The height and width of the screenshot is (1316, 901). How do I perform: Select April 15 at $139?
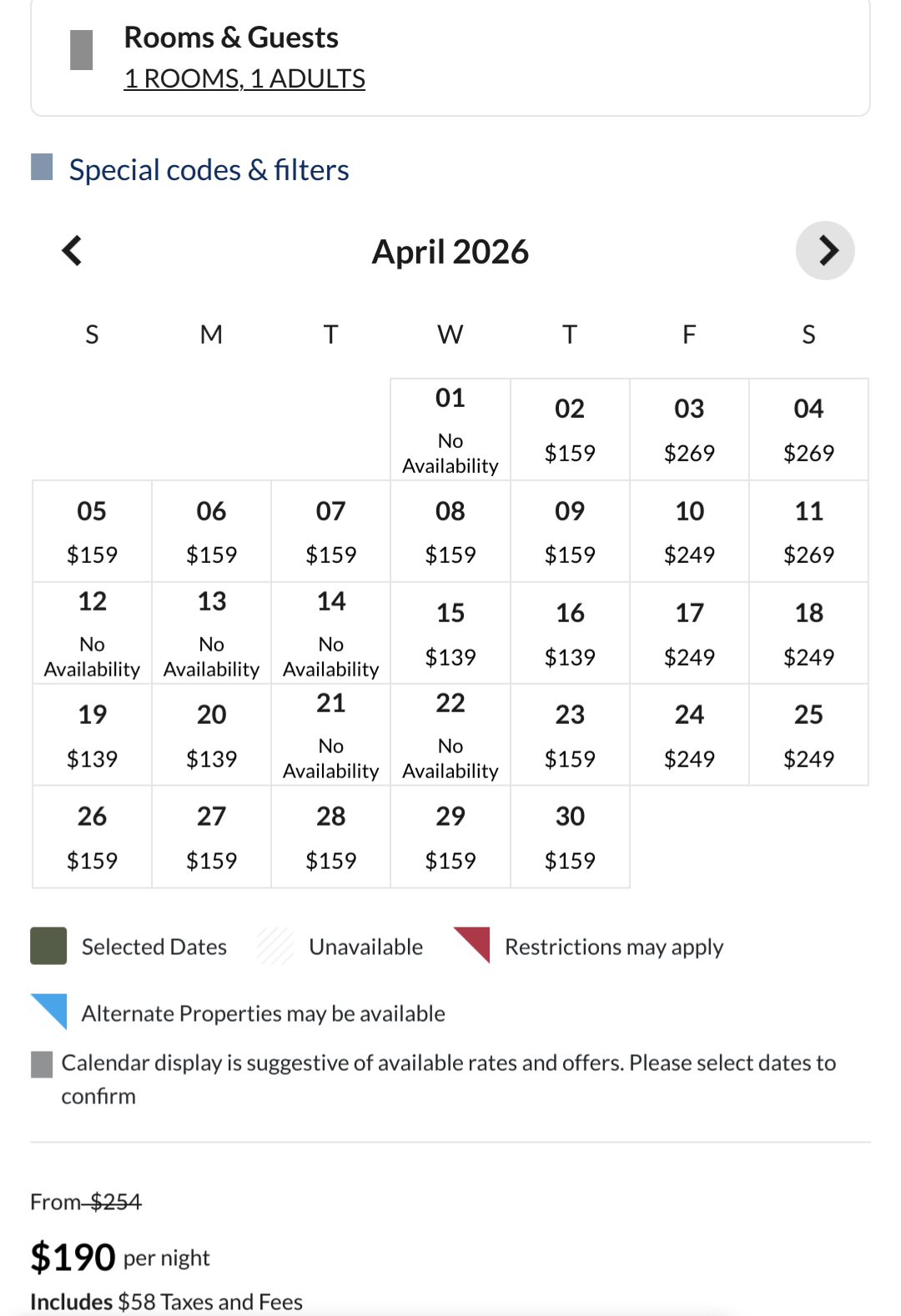(450, 634)
